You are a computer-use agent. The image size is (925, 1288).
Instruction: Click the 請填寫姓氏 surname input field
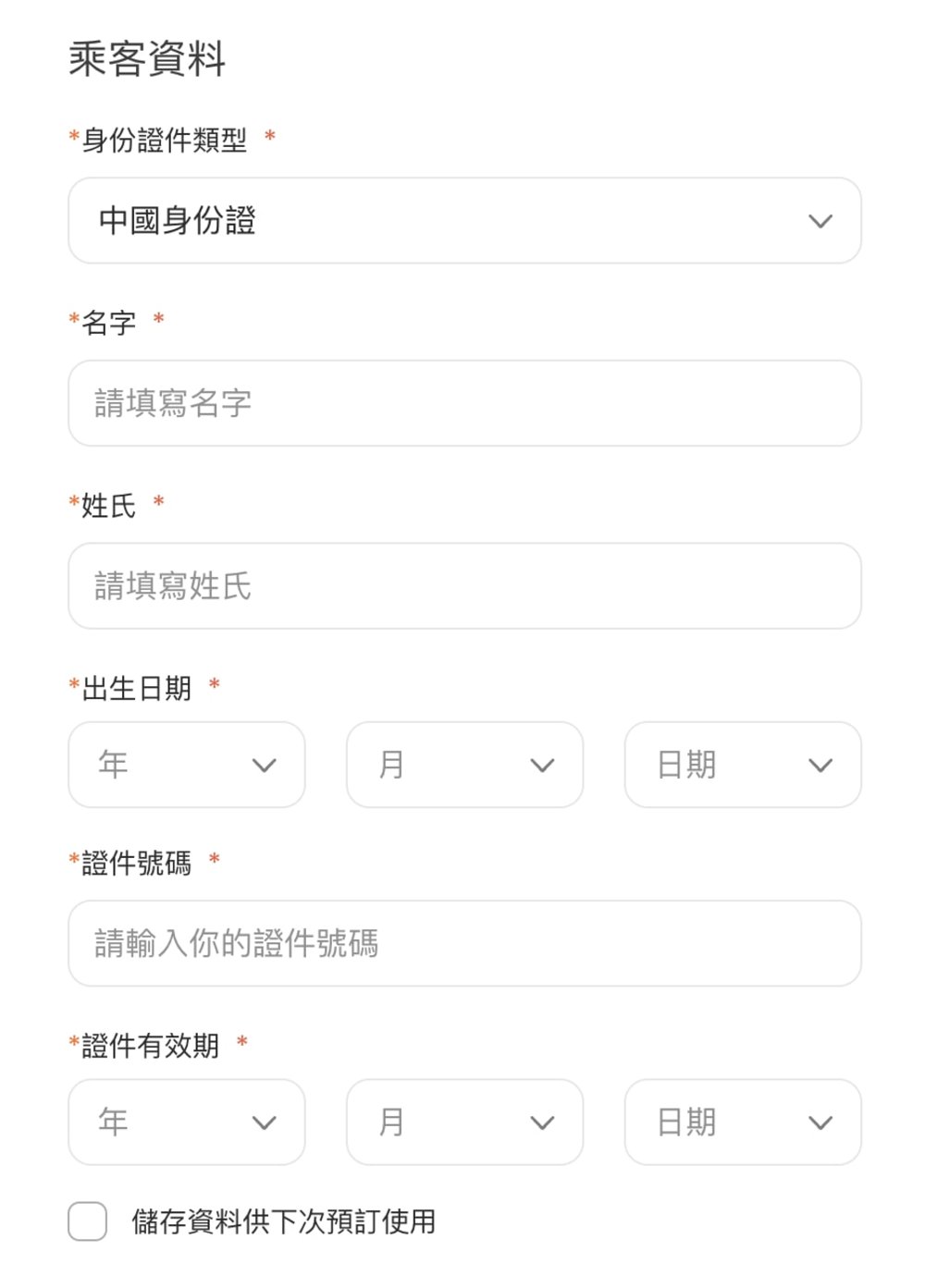coord(462,586)
